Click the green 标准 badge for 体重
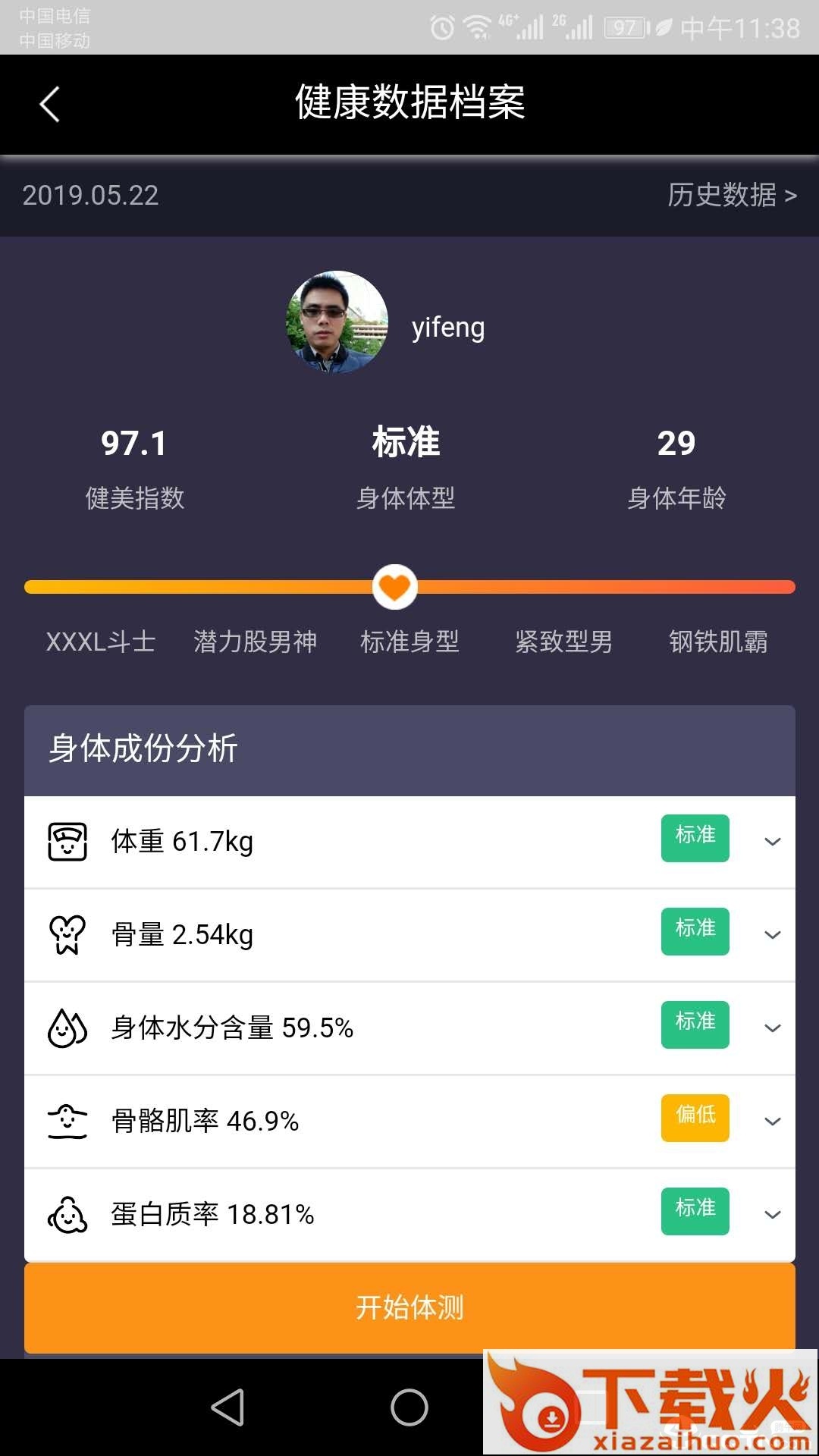The image size is (819, 1456). 695,838
